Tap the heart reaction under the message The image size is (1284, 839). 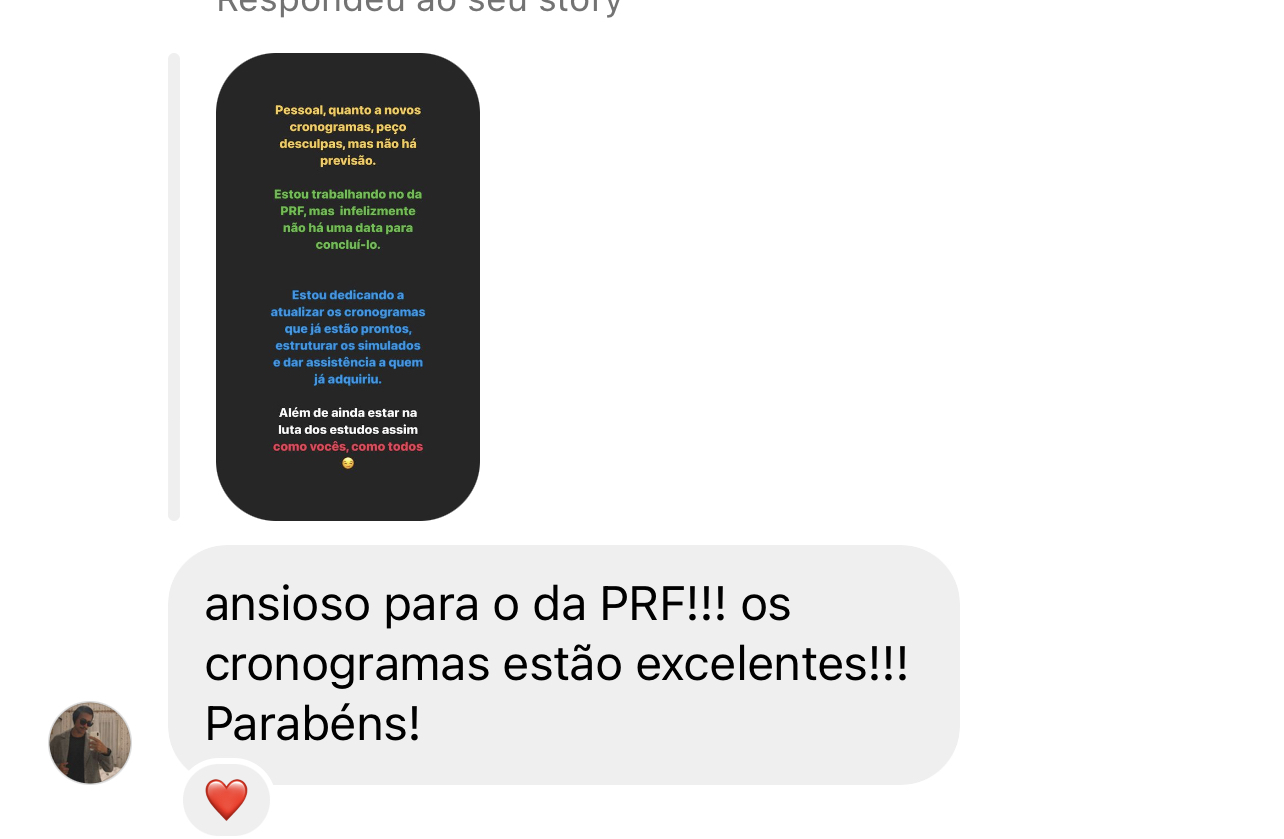[226, 800]
